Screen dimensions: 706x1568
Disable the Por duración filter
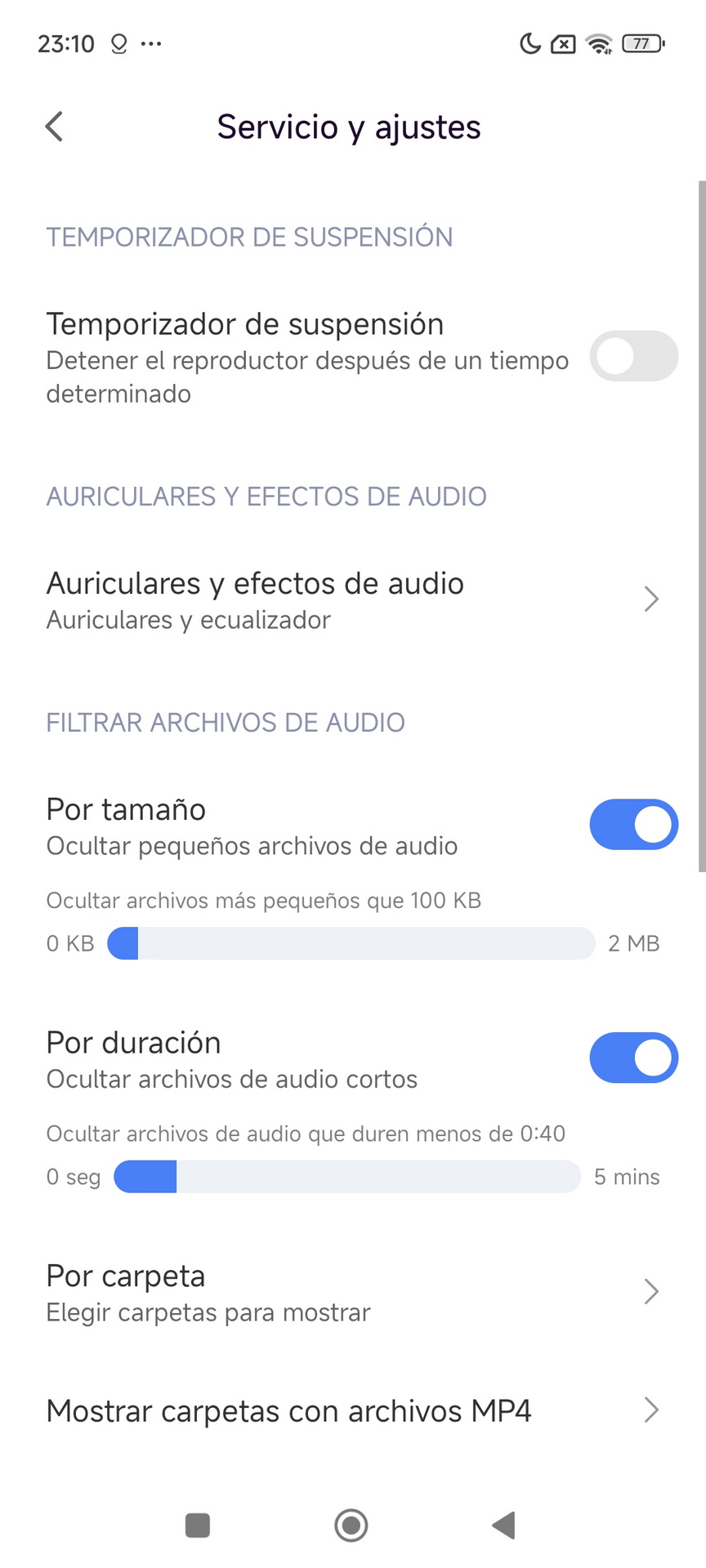click(634, 1058)
